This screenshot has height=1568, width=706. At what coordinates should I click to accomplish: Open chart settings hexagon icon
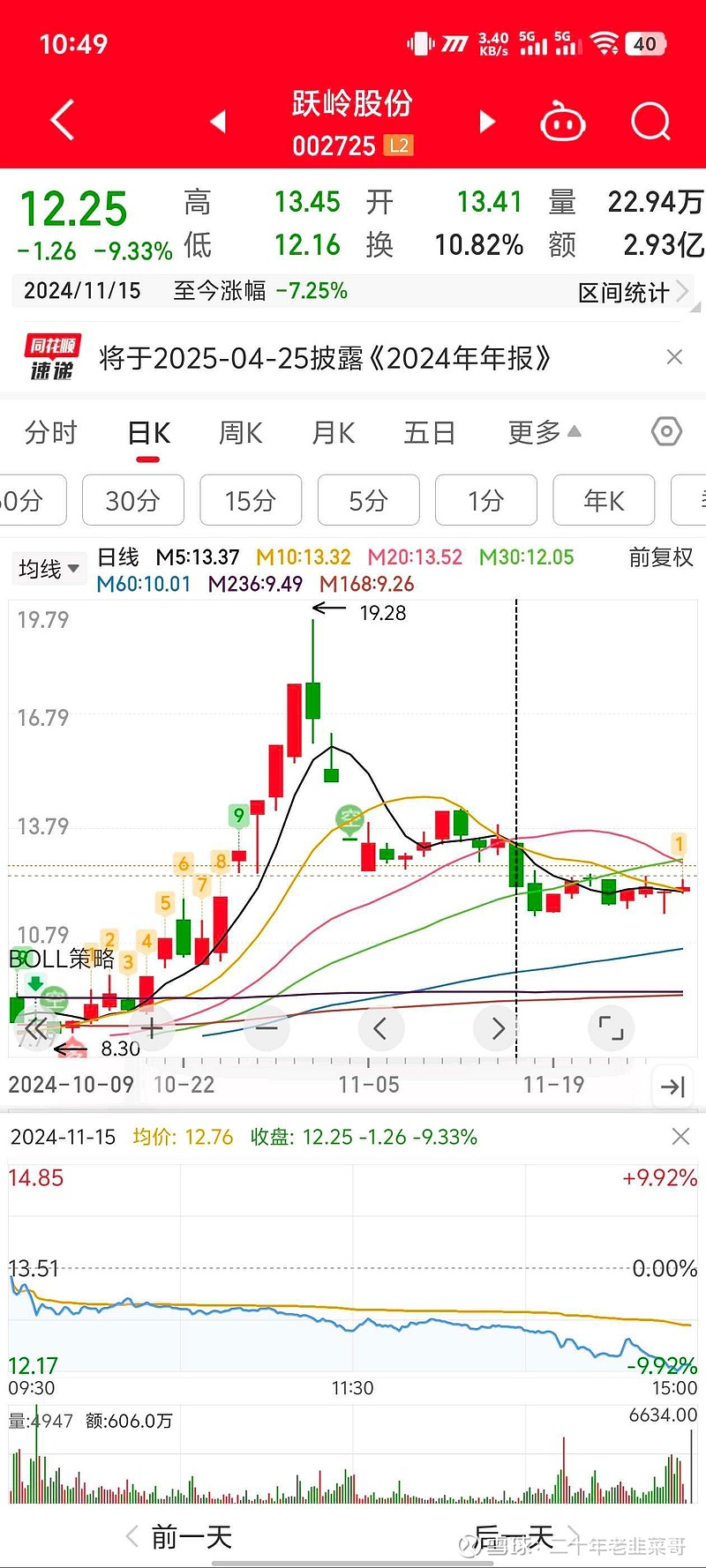pyautogui.click(x=666, y=432)
